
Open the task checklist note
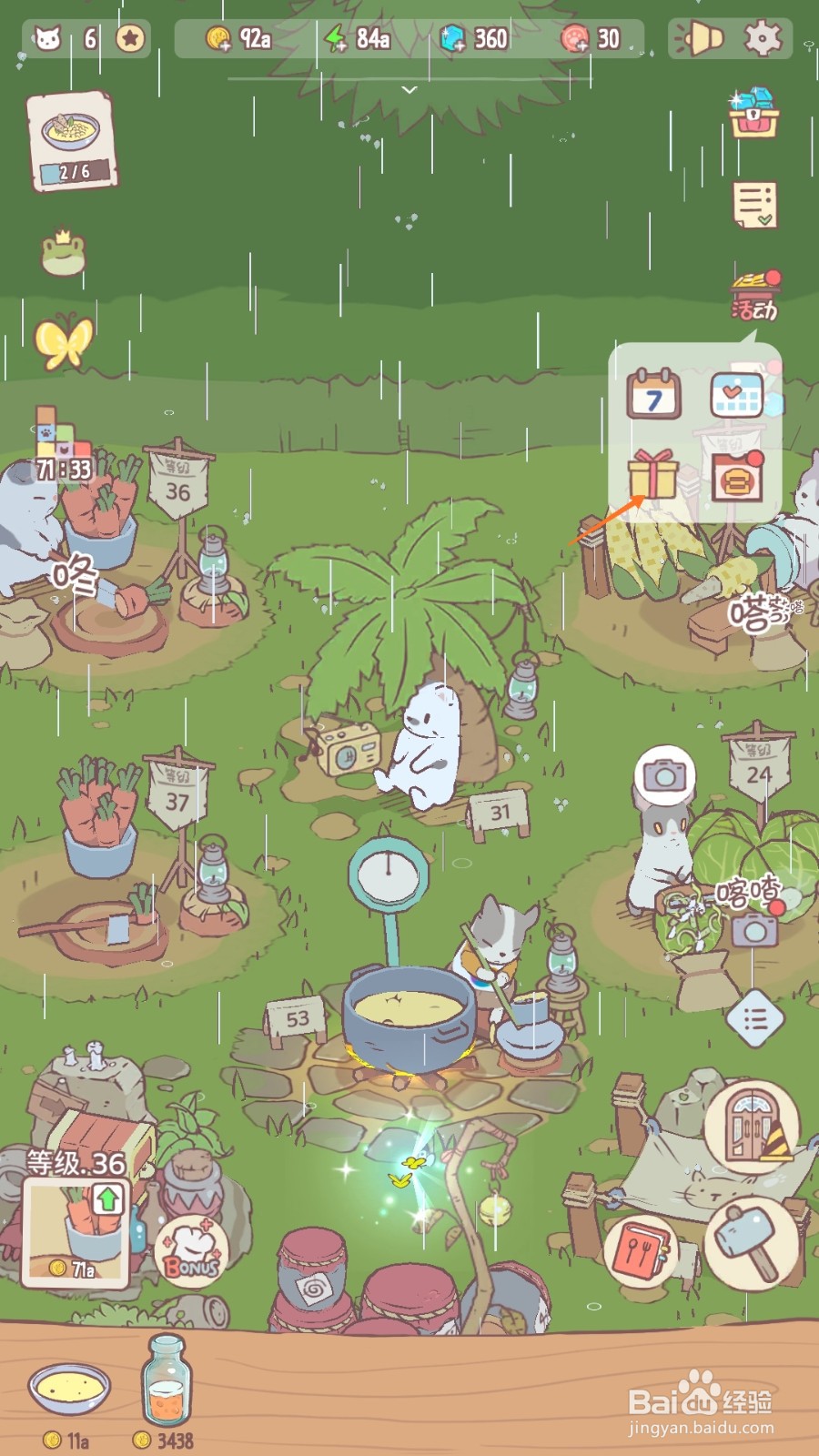(754, 205)
